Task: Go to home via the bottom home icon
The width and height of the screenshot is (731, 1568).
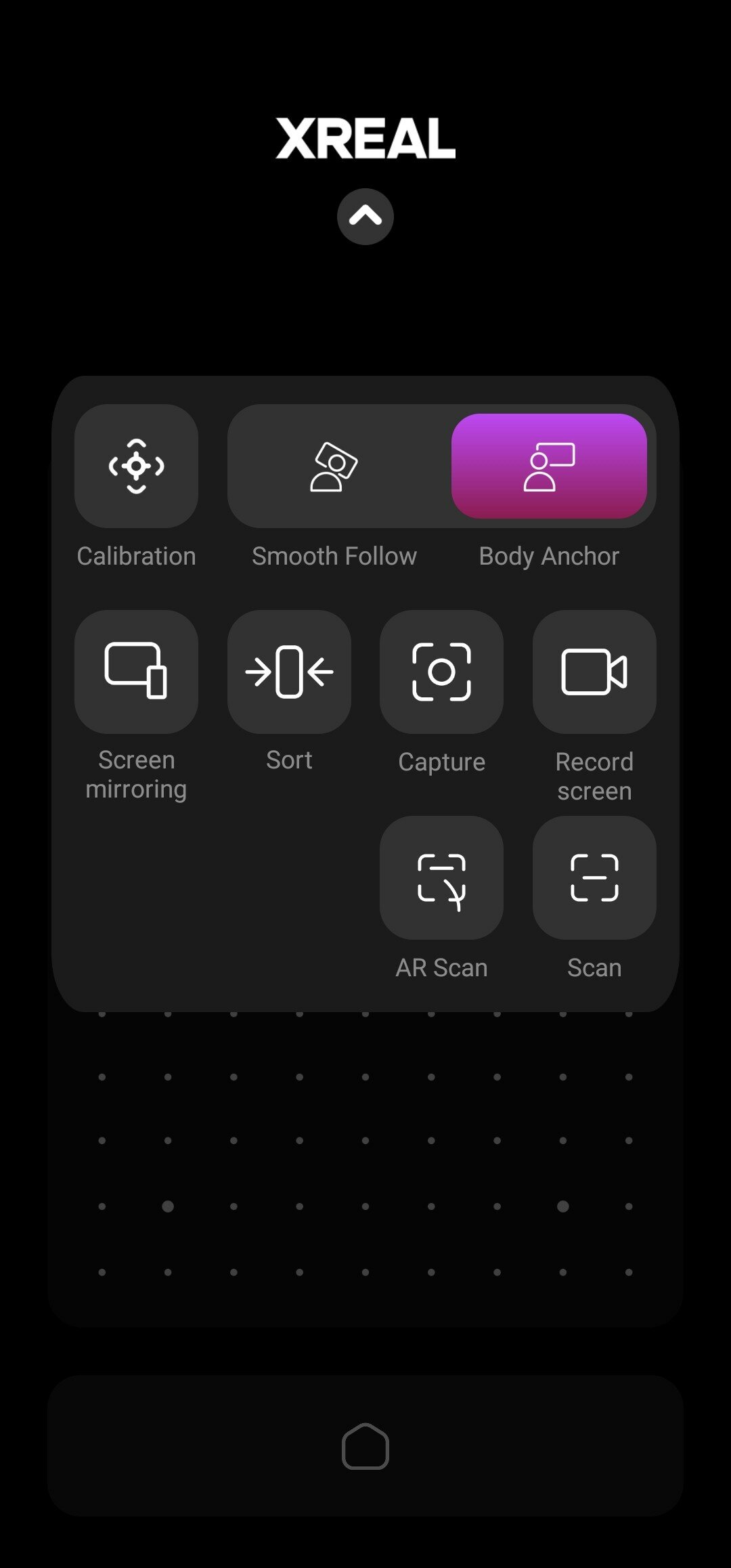Action: [365, 1446]
